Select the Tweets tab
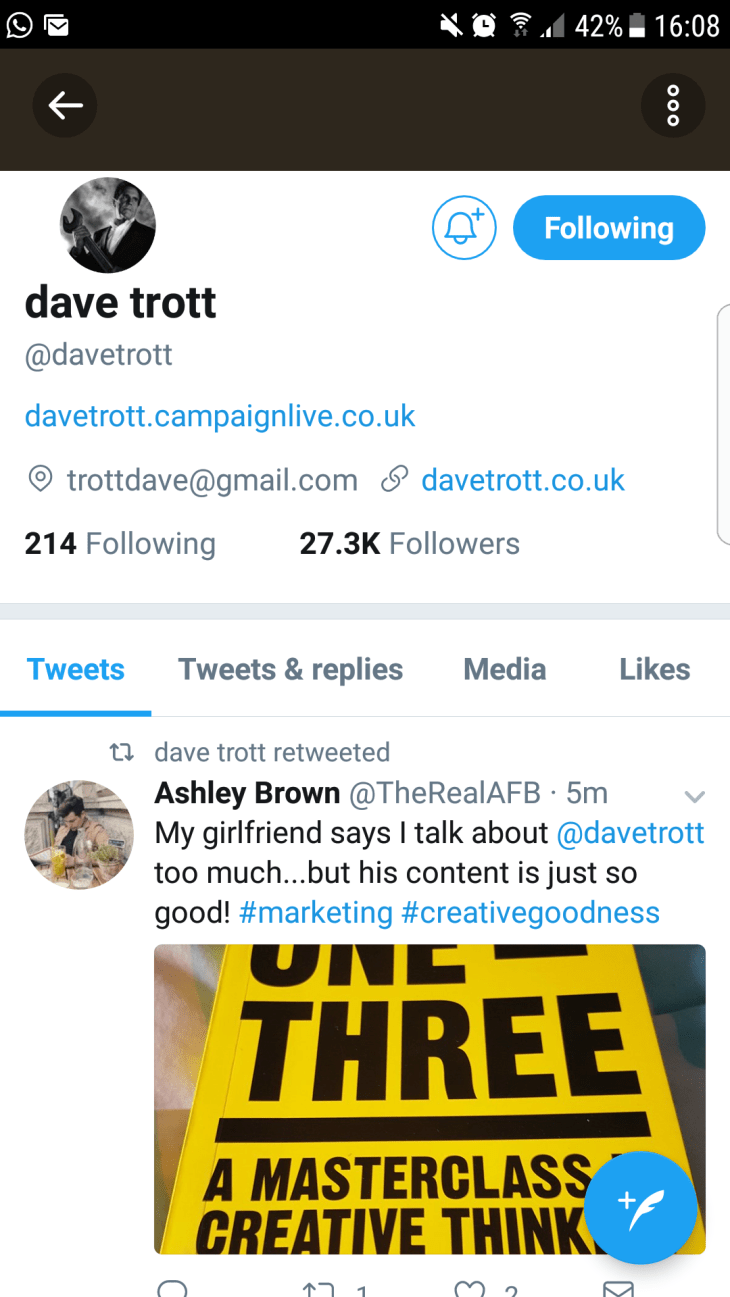730x1297 pixels. pyautogui.click(x=76, y=669)
